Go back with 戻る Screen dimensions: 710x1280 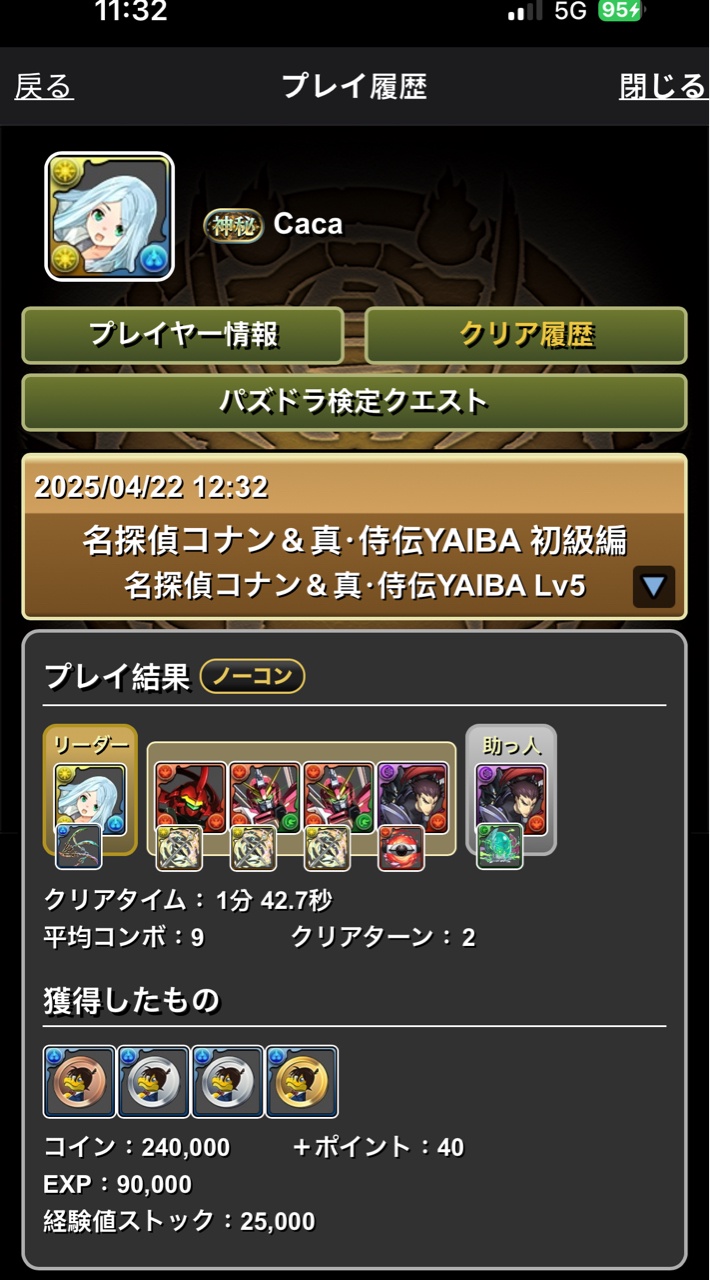44,87
